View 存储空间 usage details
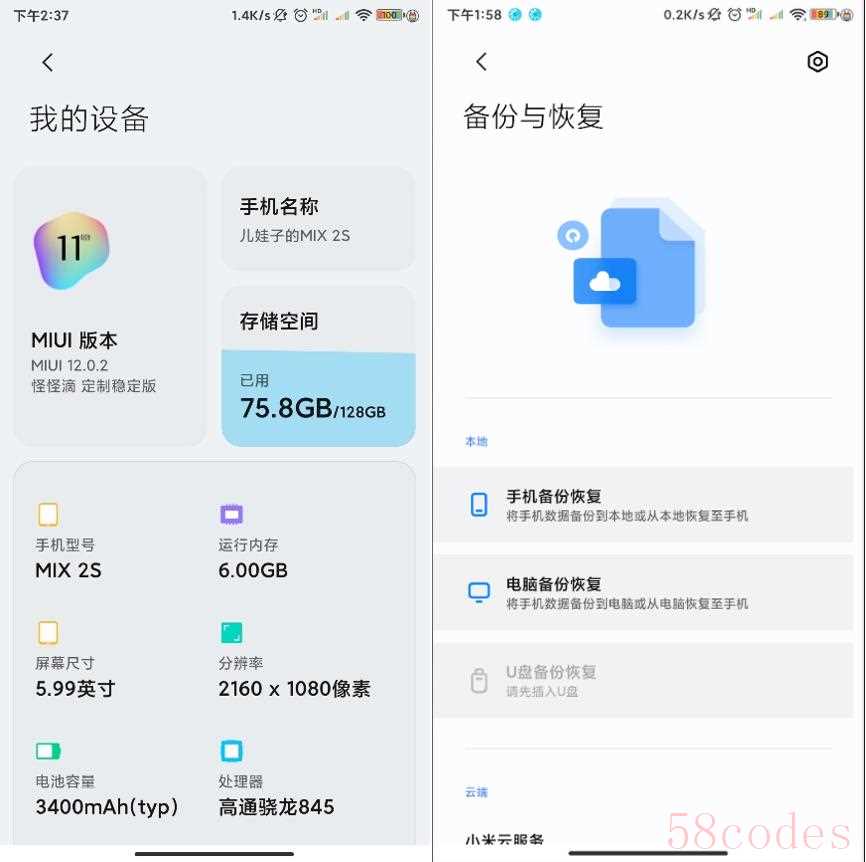 click(x=317, y=366)
